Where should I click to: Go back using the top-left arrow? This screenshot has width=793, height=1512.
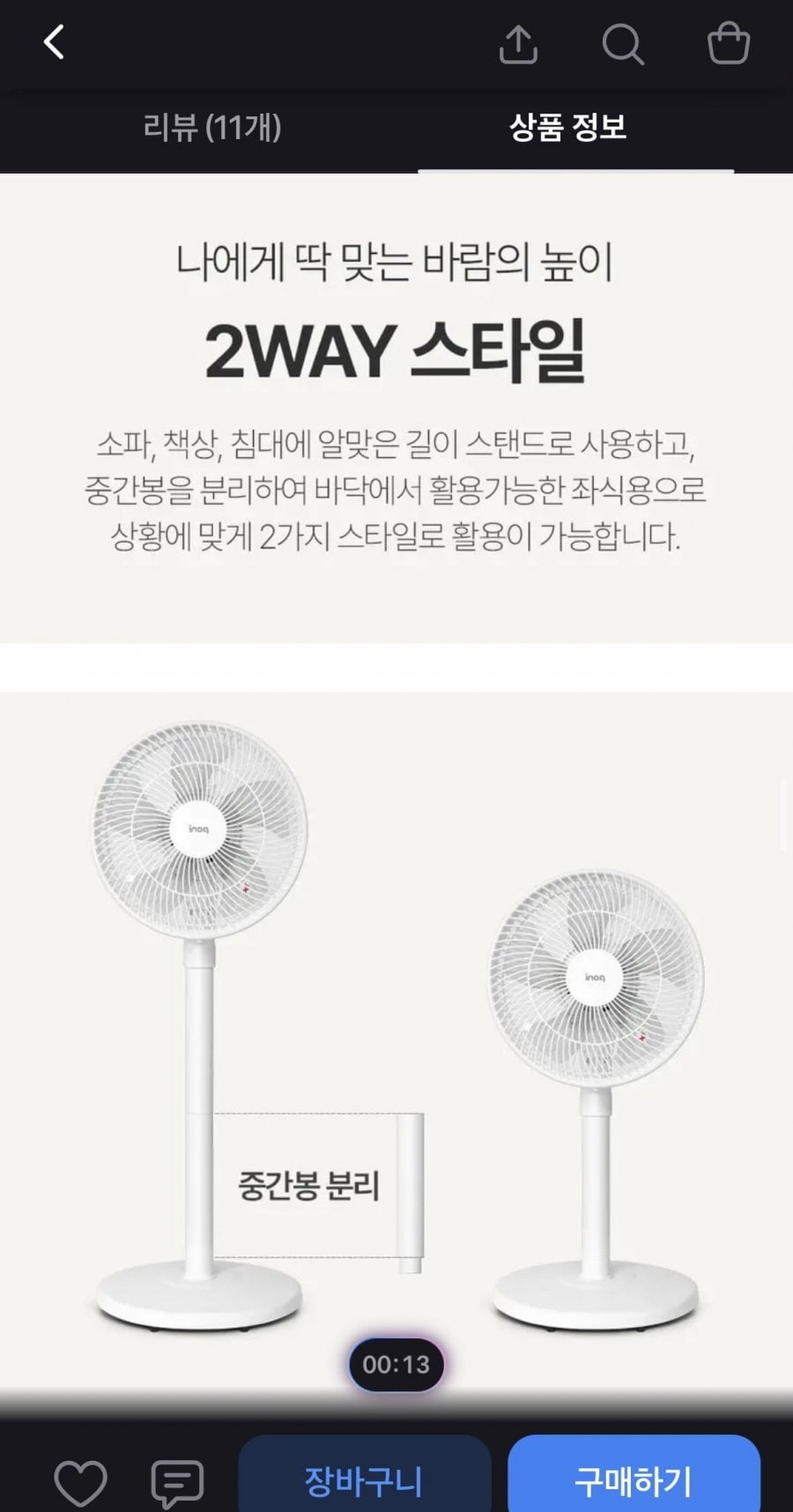(55, 42)
